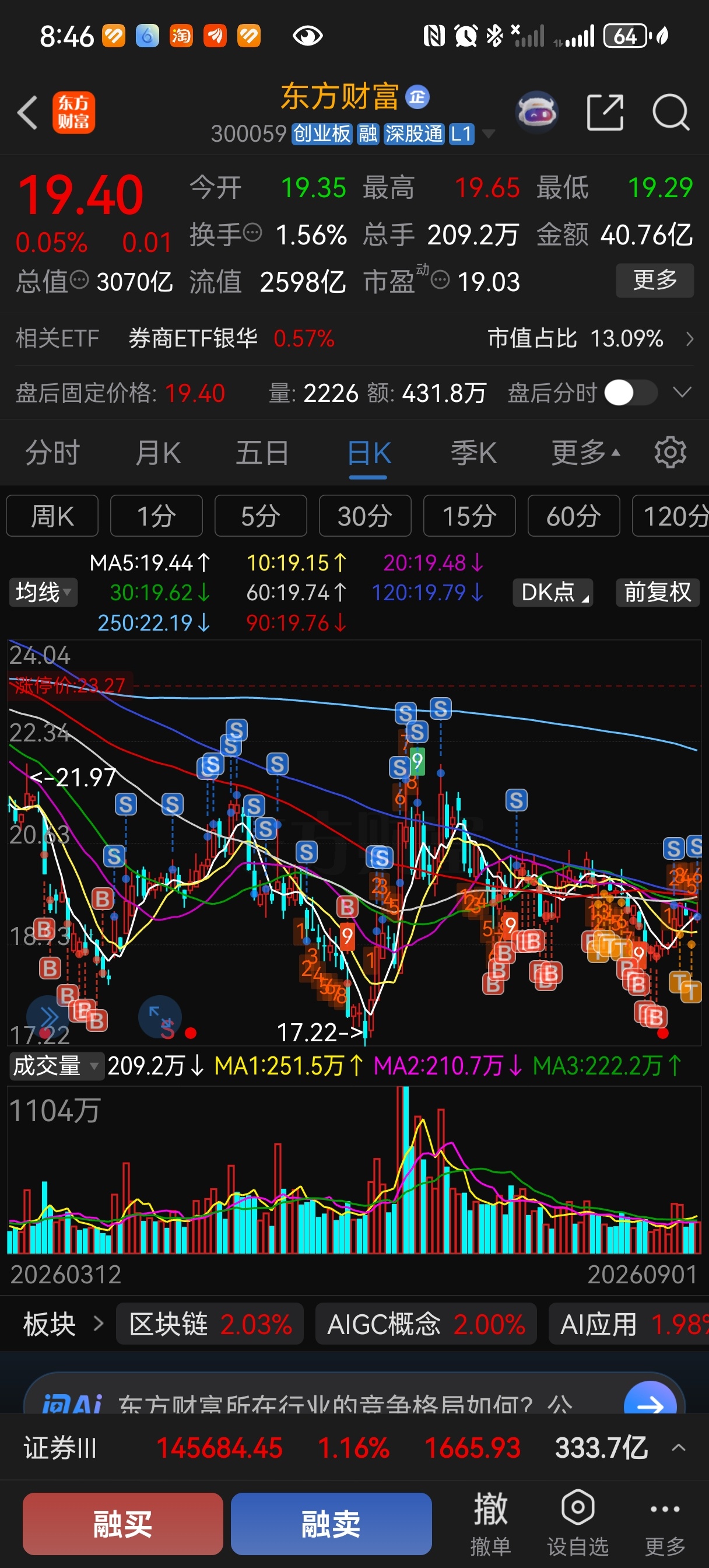Select the 30分 period chip
This screenshot has width=709, height=1568.
pos(365,516)
